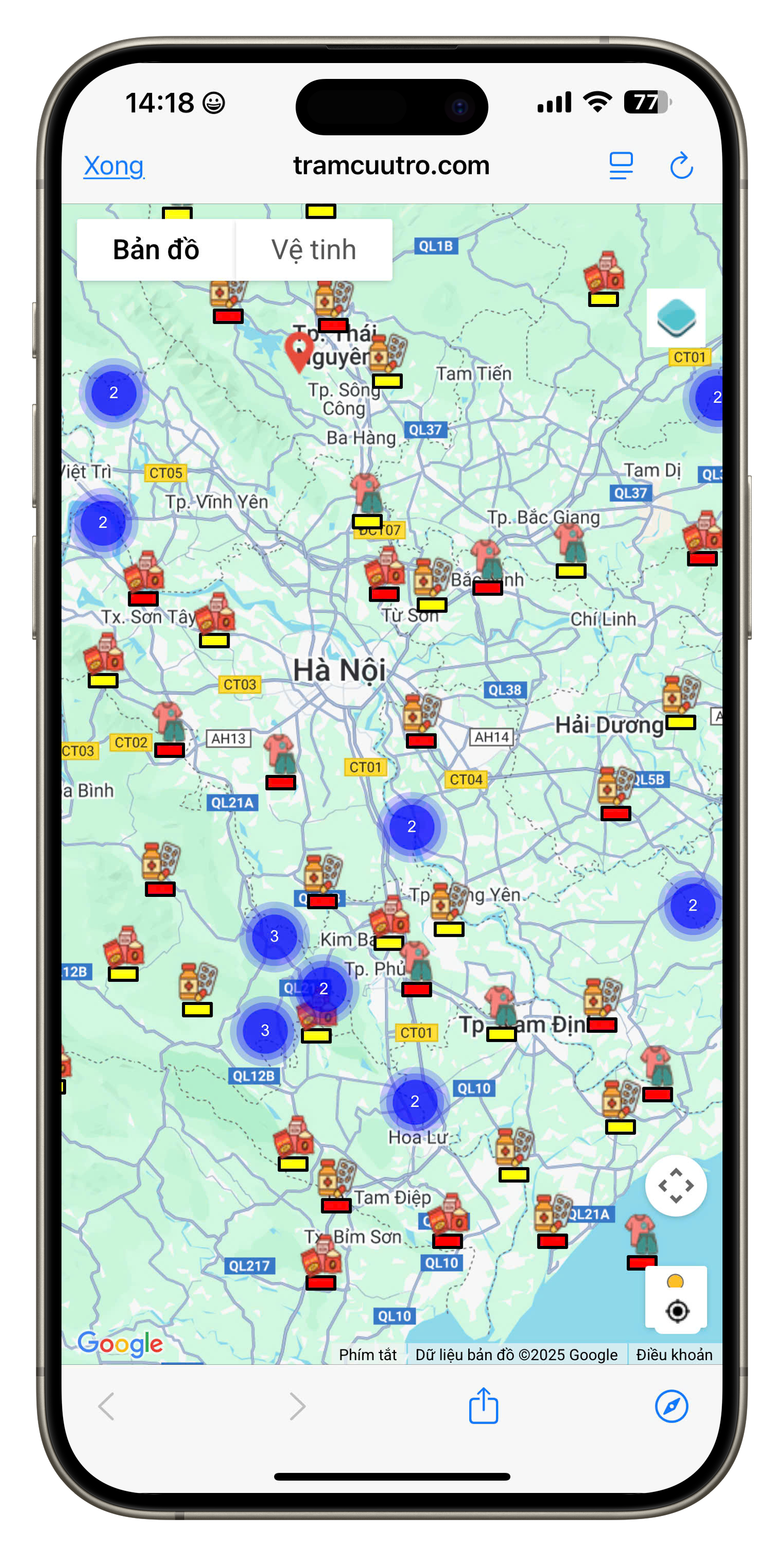This screenshot has width=784, height=1556.
Task: Open the share sheet for this page
Action: pyautogui.click(x=483, y=1406)
